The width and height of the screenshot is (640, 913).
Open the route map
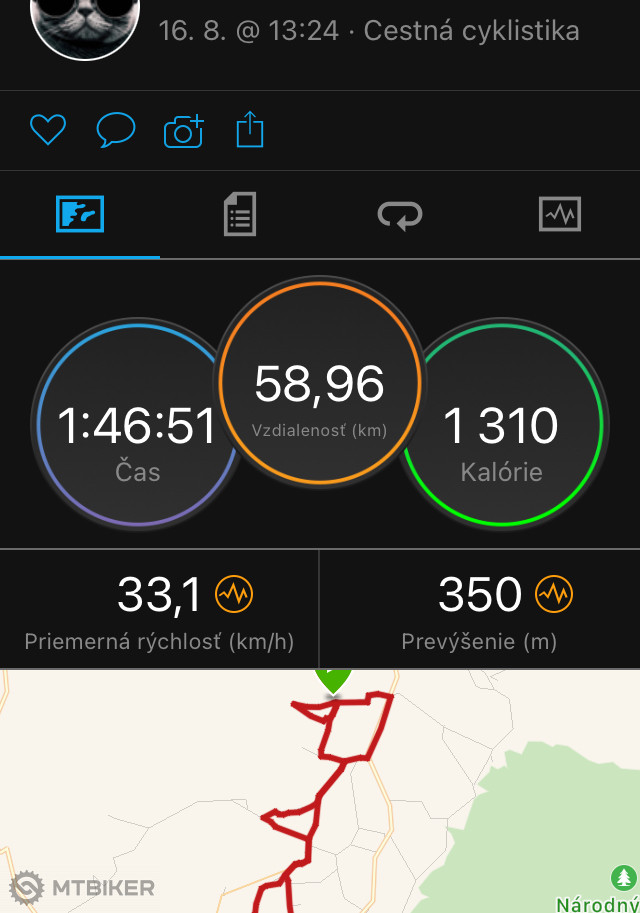(x=320, y=800)
